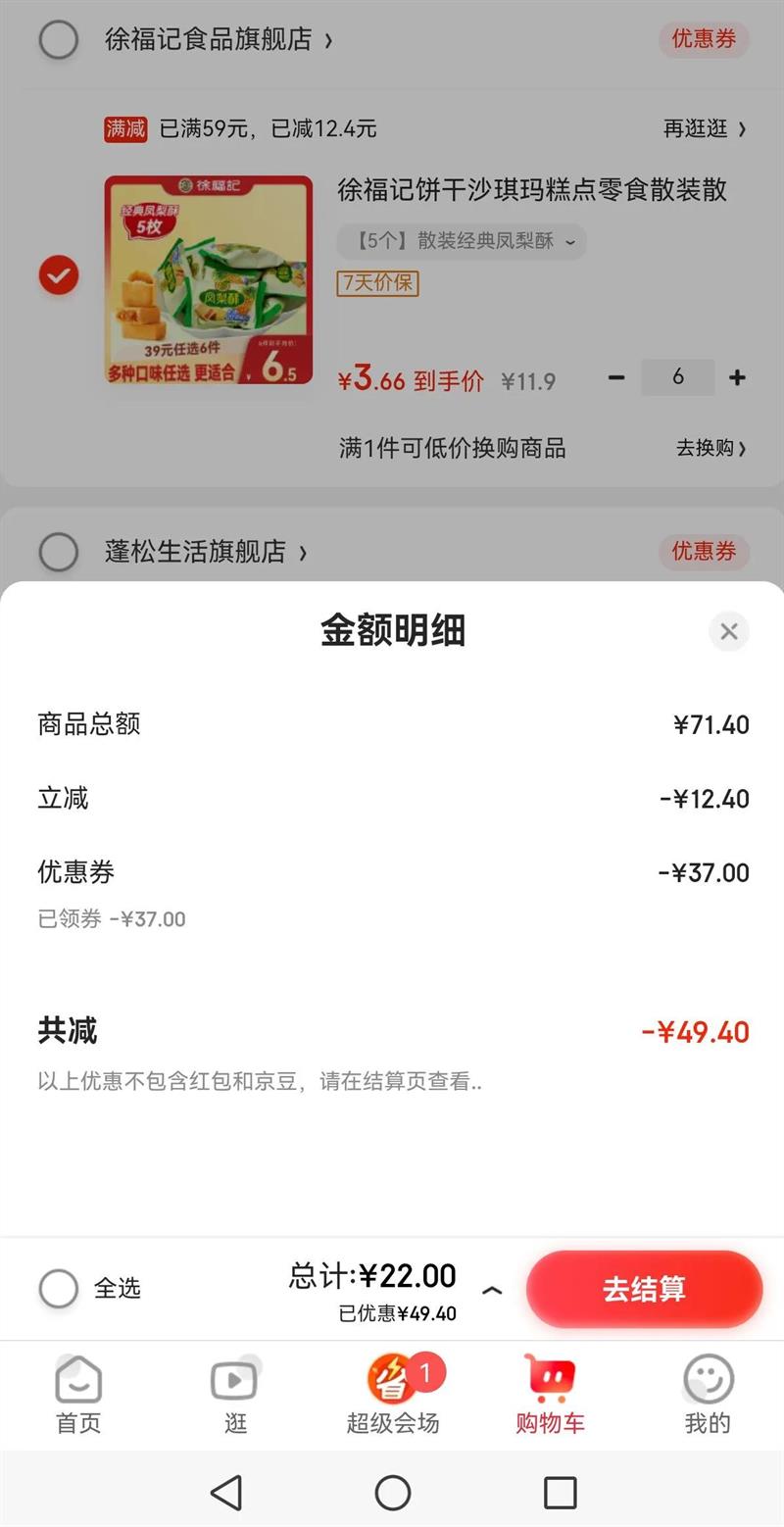Select all items from 徐福记食品旗舰店
784x1527 pixels.
click(x=59, y=40)
